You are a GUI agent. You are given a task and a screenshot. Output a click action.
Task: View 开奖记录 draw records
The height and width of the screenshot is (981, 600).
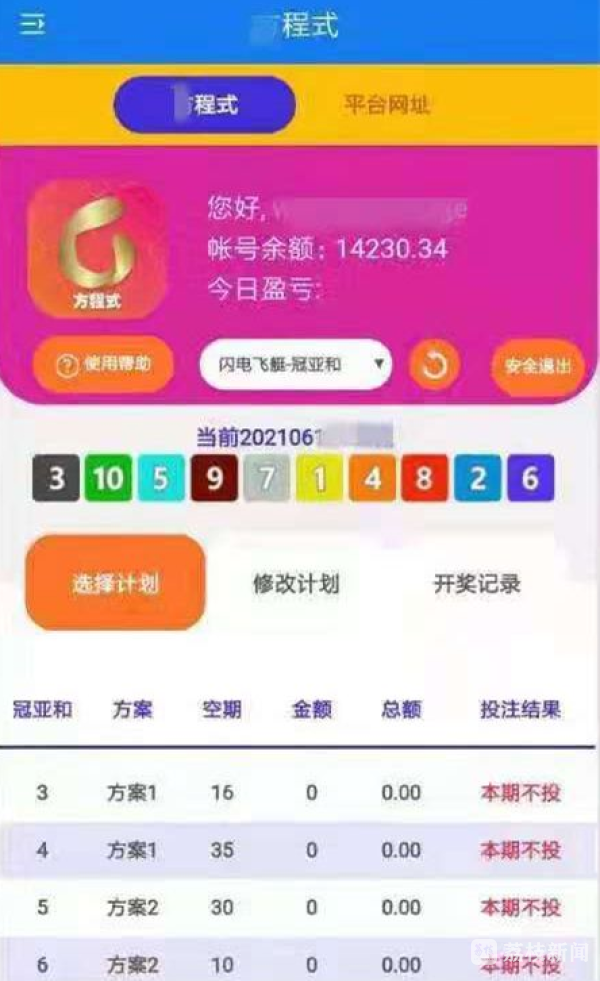tap(477, 585)
